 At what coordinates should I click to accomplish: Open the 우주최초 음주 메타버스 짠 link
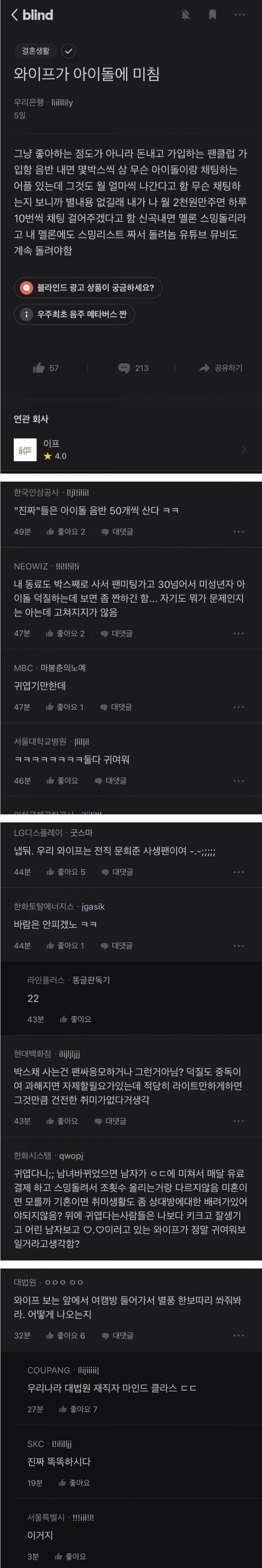74,314
